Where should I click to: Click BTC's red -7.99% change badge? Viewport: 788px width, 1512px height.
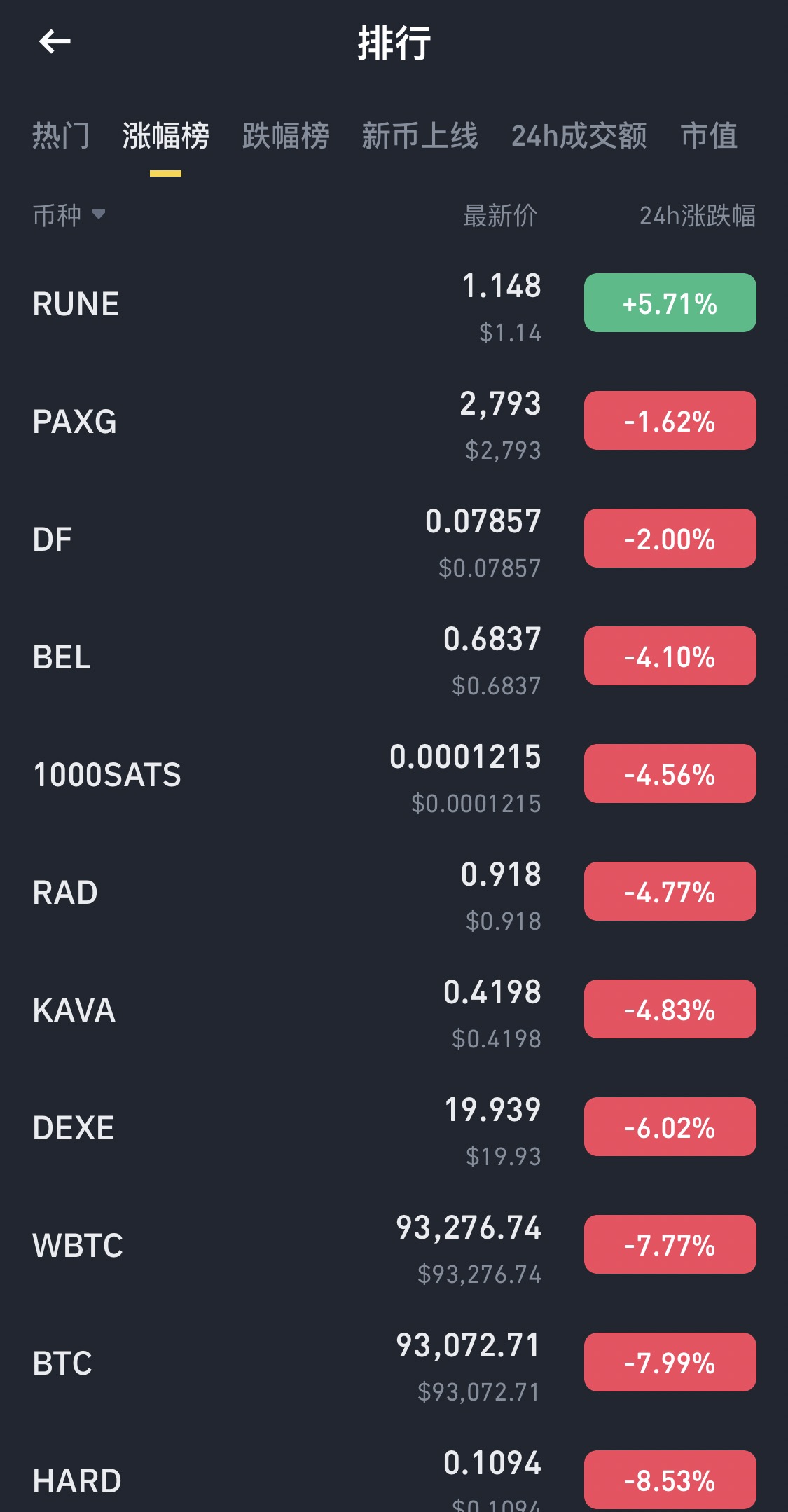click(669, 1362)
